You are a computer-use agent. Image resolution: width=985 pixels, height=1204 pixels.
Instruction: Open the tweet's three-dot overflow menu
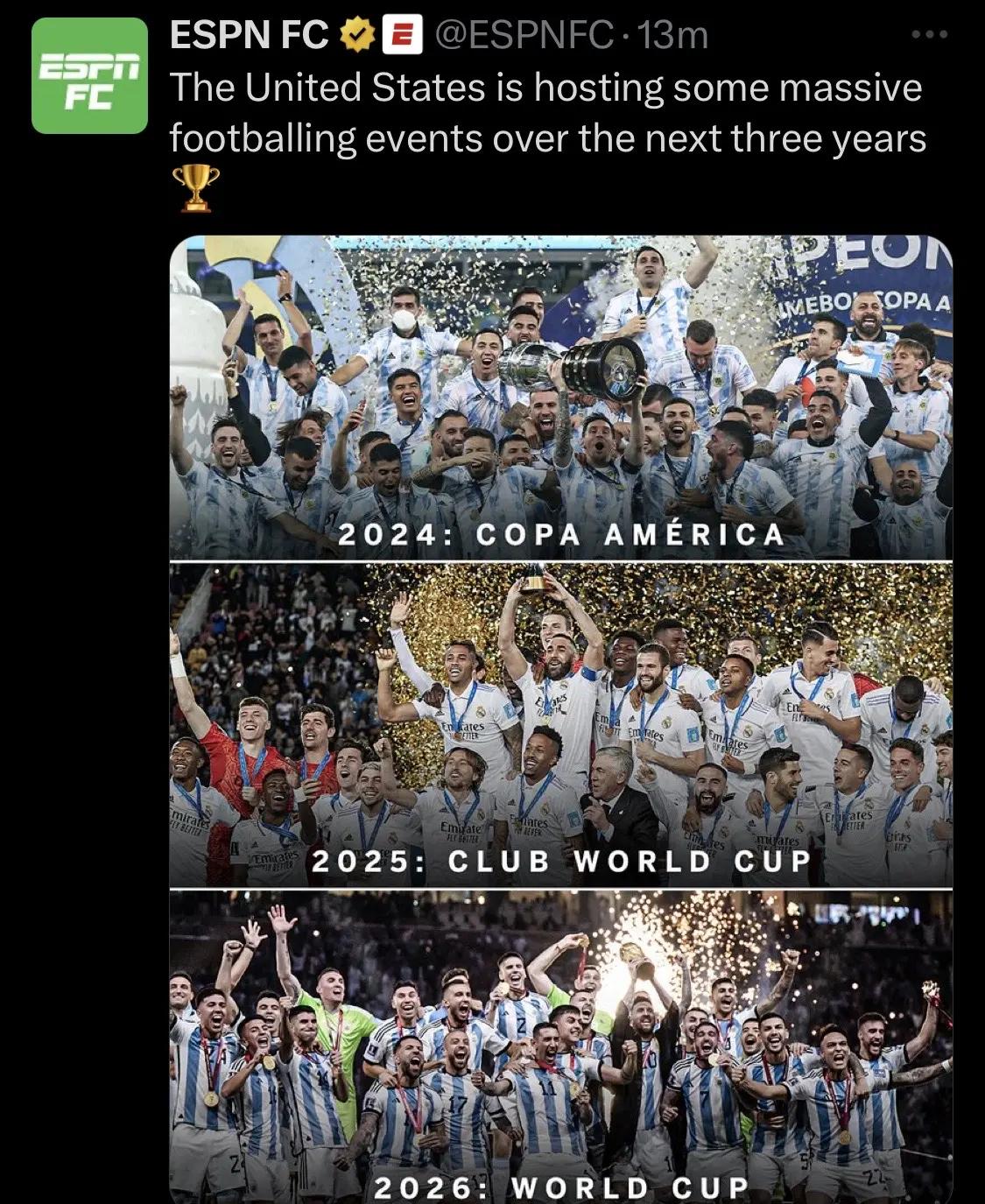coord(929,35)
